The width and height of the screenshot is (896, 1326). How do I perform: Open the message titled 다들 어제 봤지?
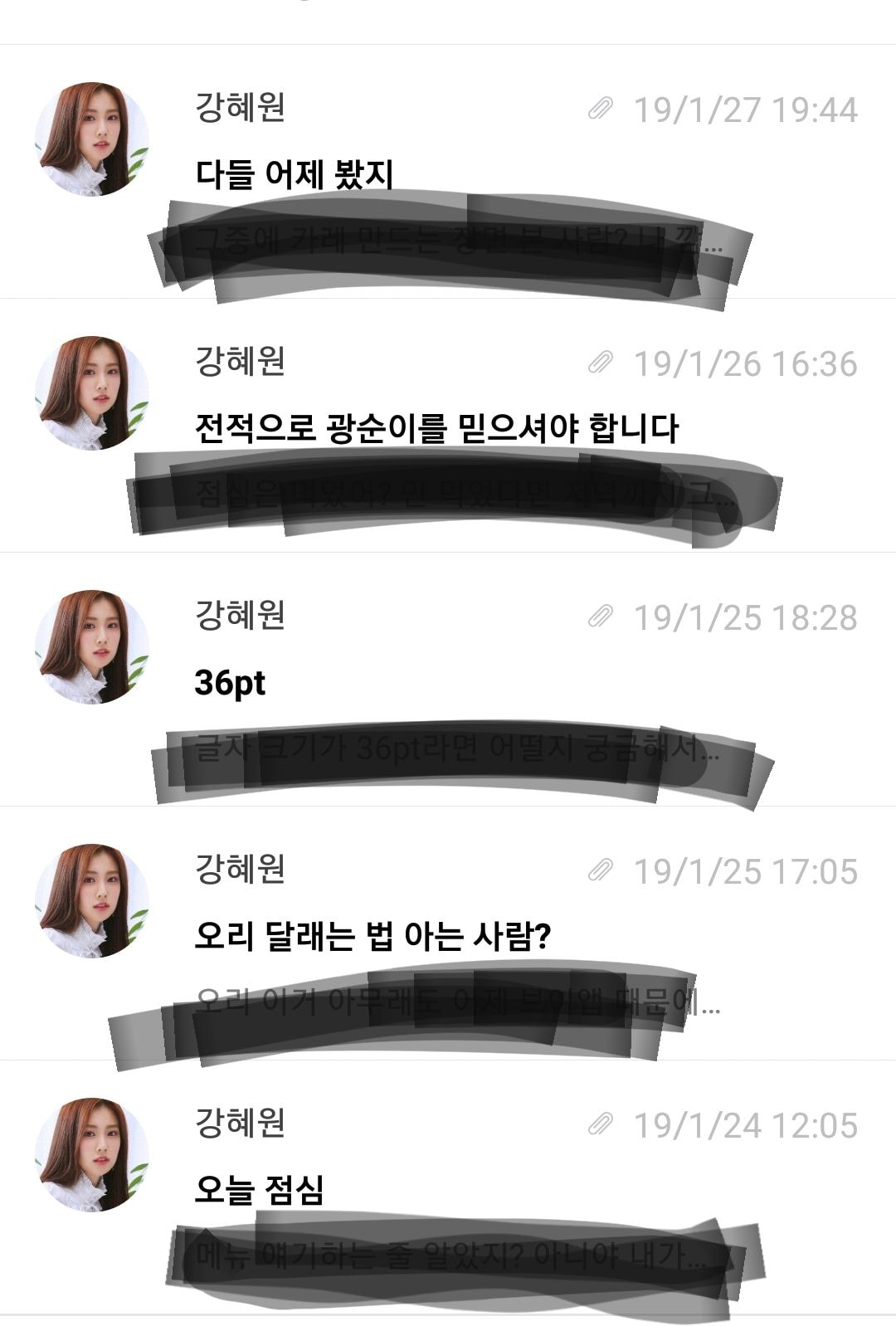click(x=295, y=174)
